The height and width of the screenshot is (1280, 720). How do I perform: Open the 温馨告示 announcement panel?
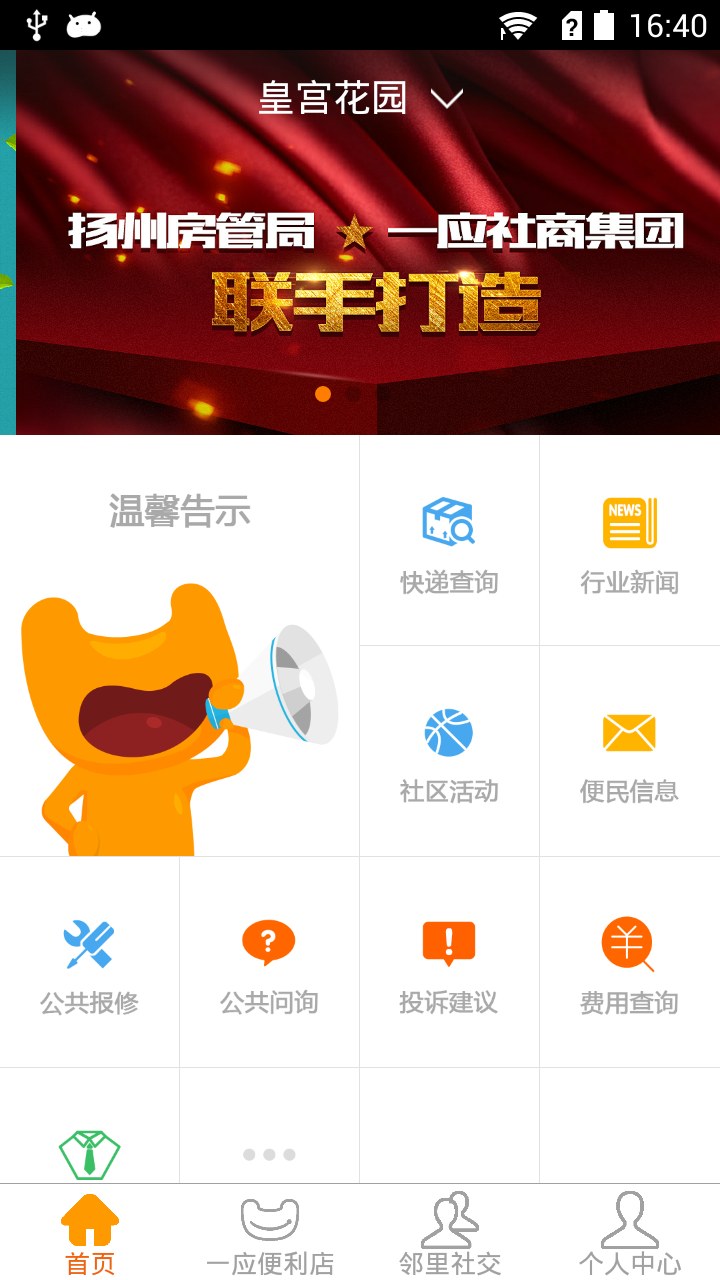180,650
